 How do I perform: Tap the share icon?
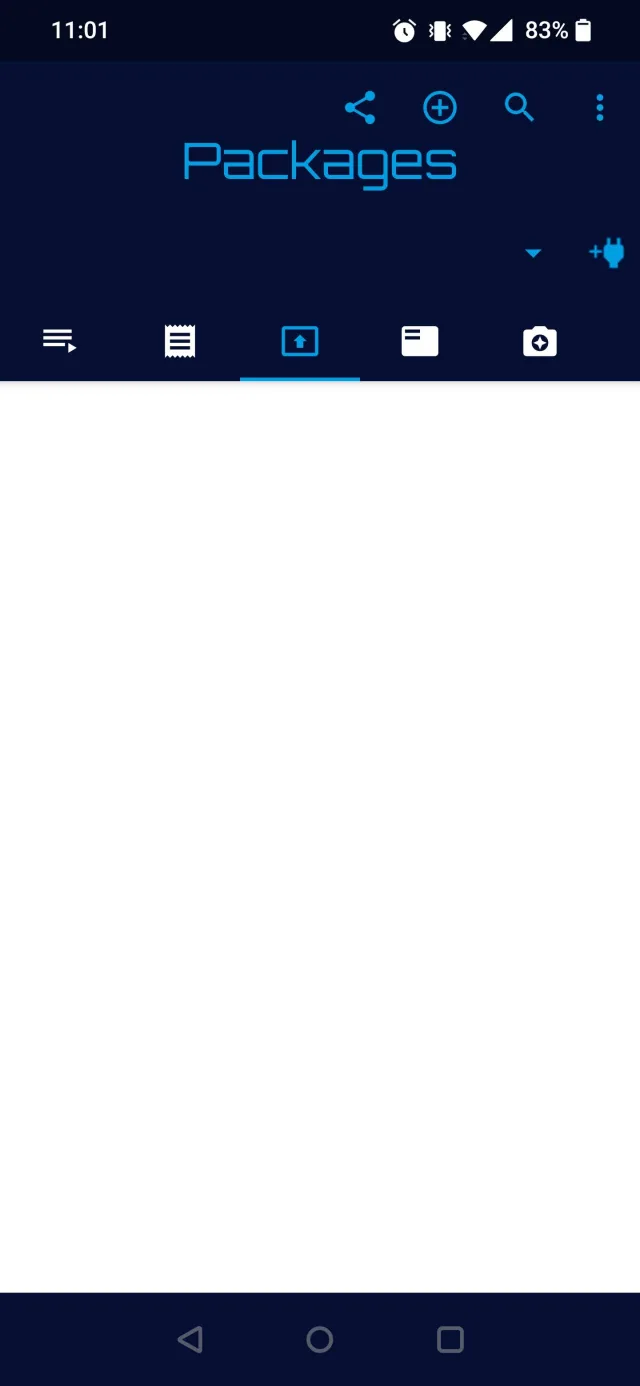point(360,108)
